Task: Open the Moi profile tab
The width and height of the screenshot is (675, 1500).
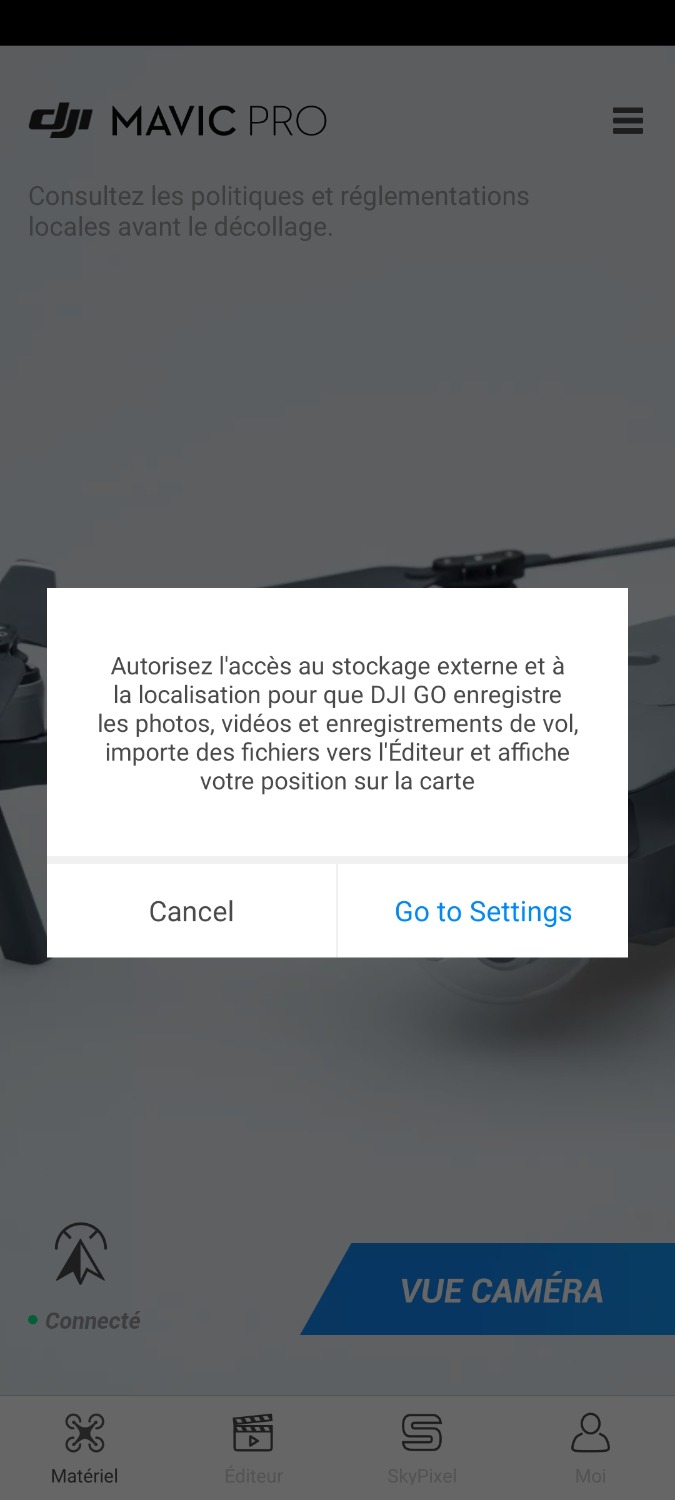Action: point(590,1447)
